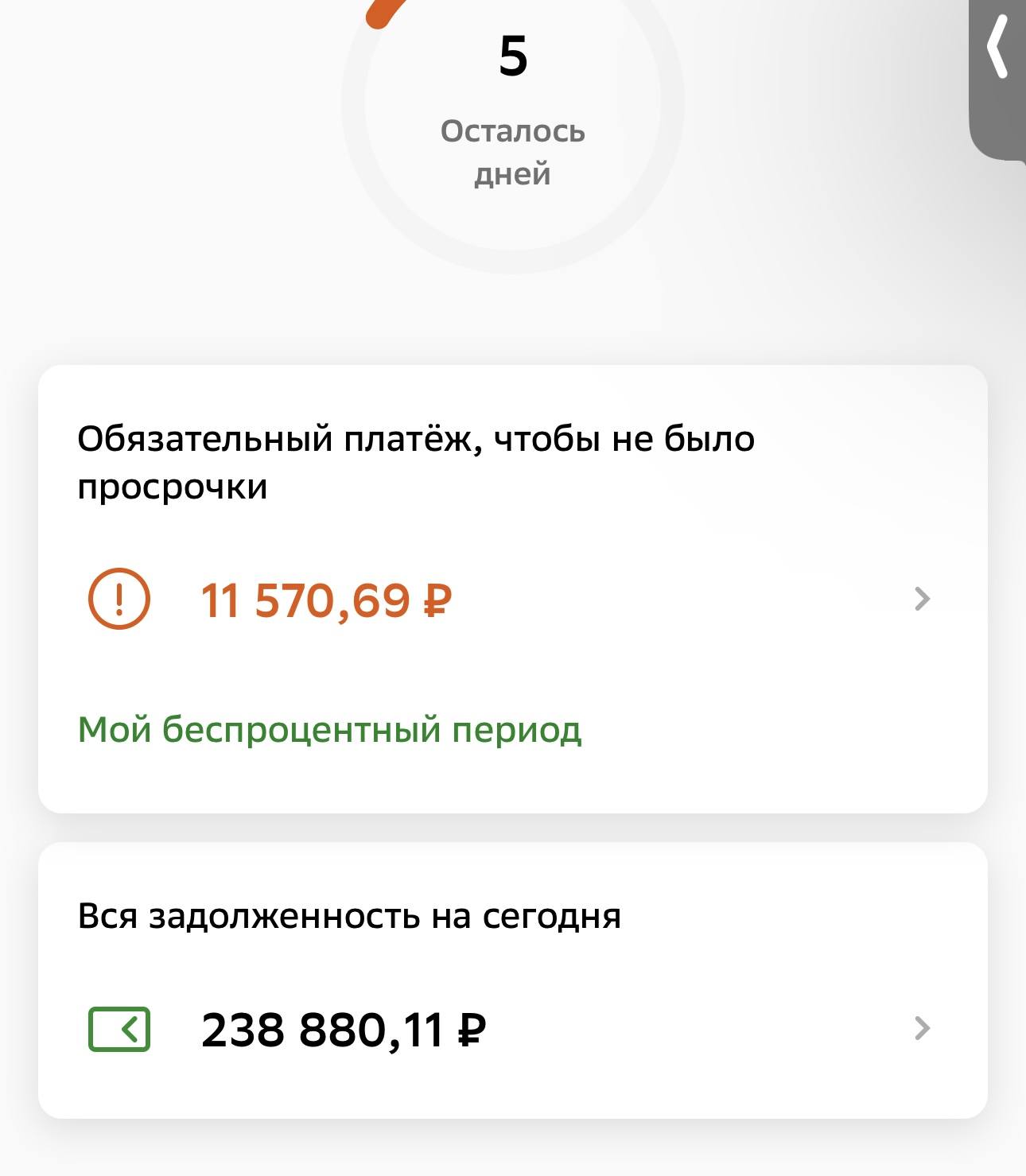Viewport: 1026px width, 1176px height.
Task: Tap the card icon beside the total debt
Action: 118,1029
